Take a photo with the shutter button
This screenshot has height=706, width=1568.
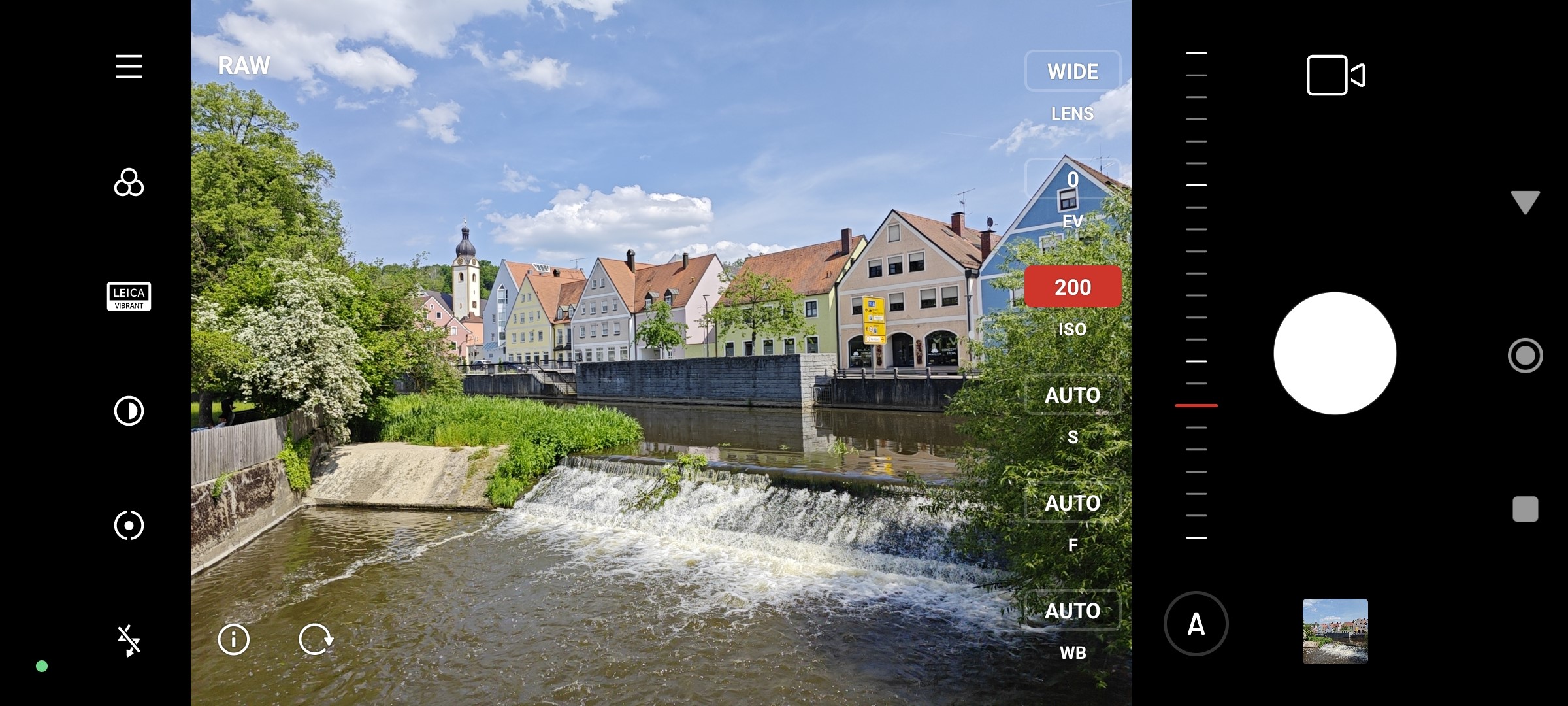(1335, 353)
